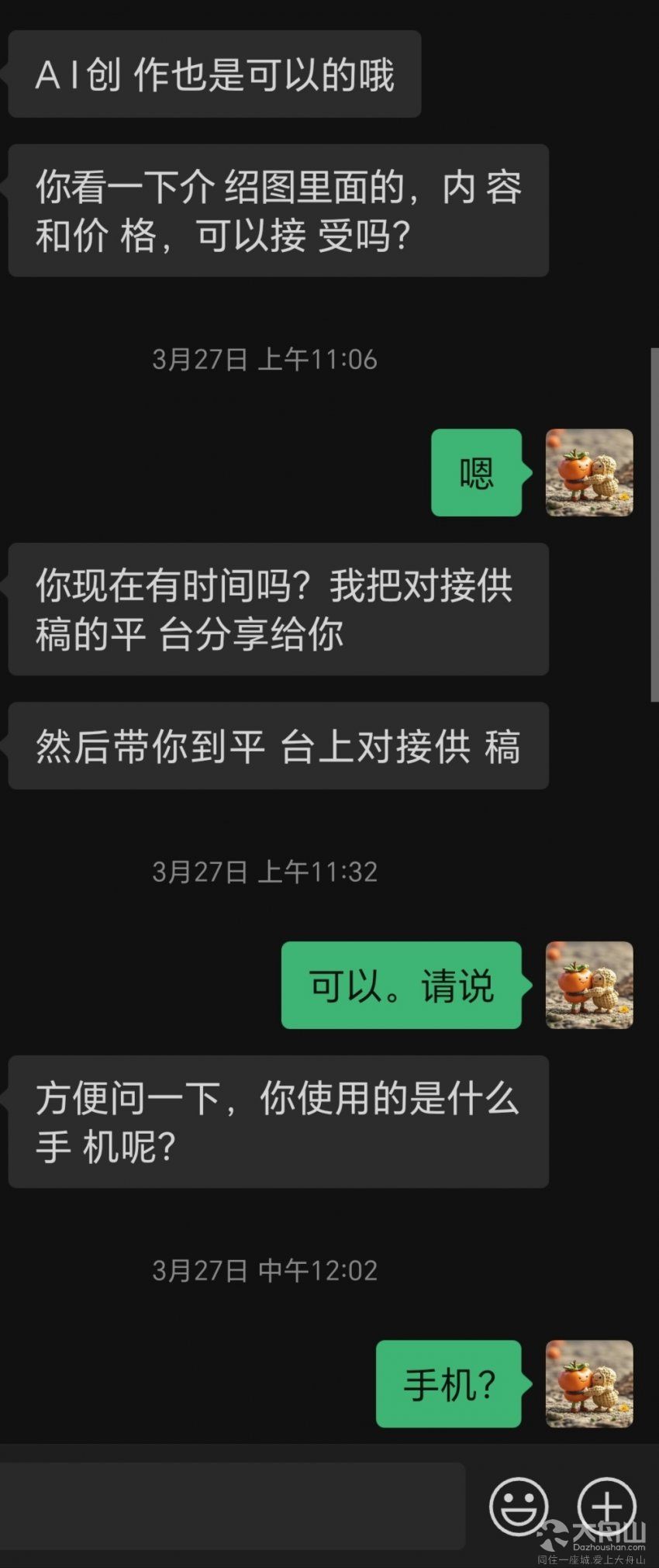Tap the message input field
659x1568 pixels.
click(233, 1506)
